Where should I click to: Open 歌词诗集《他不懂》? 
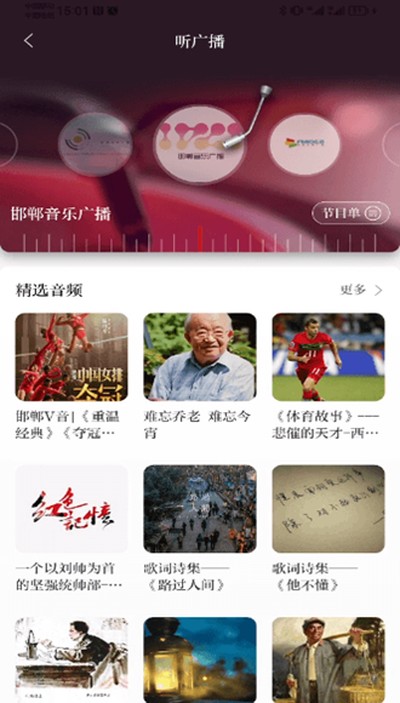(x=328, y=528)
